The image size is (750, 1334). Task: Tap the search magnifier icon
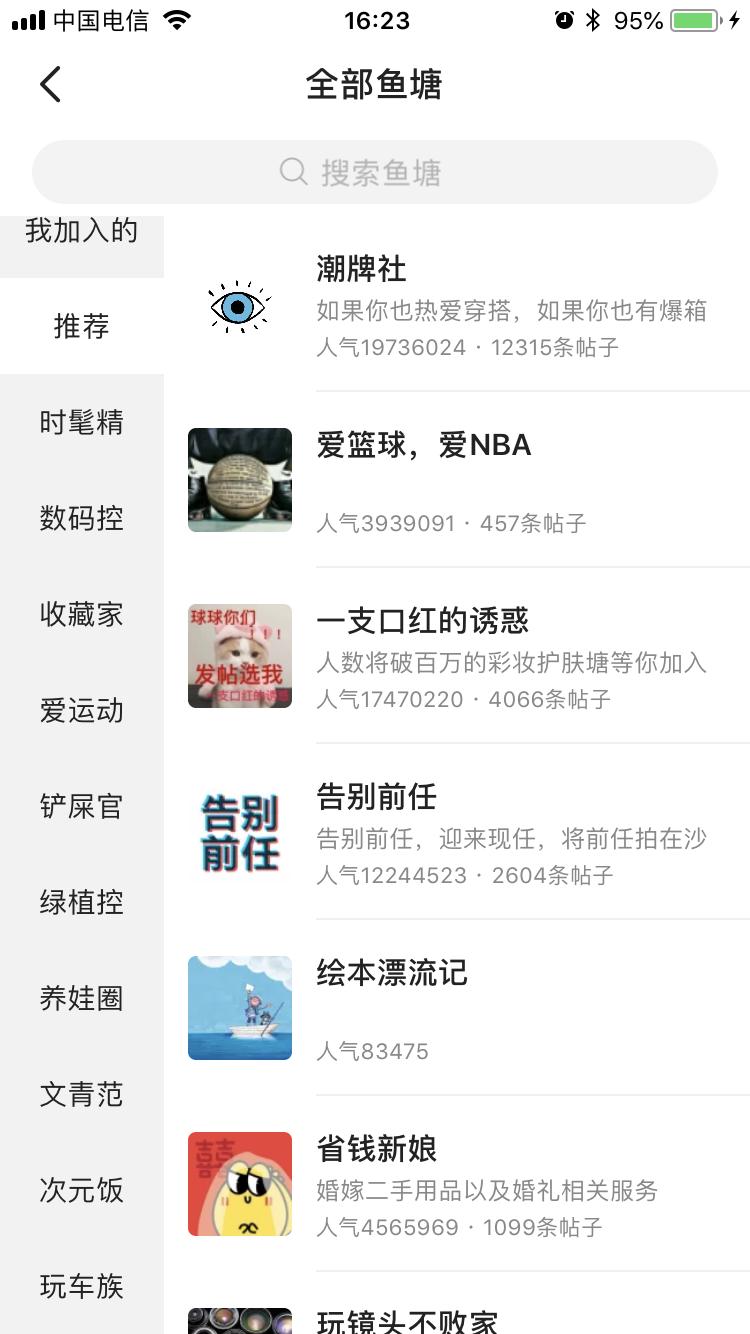click(x=292, y=172)
